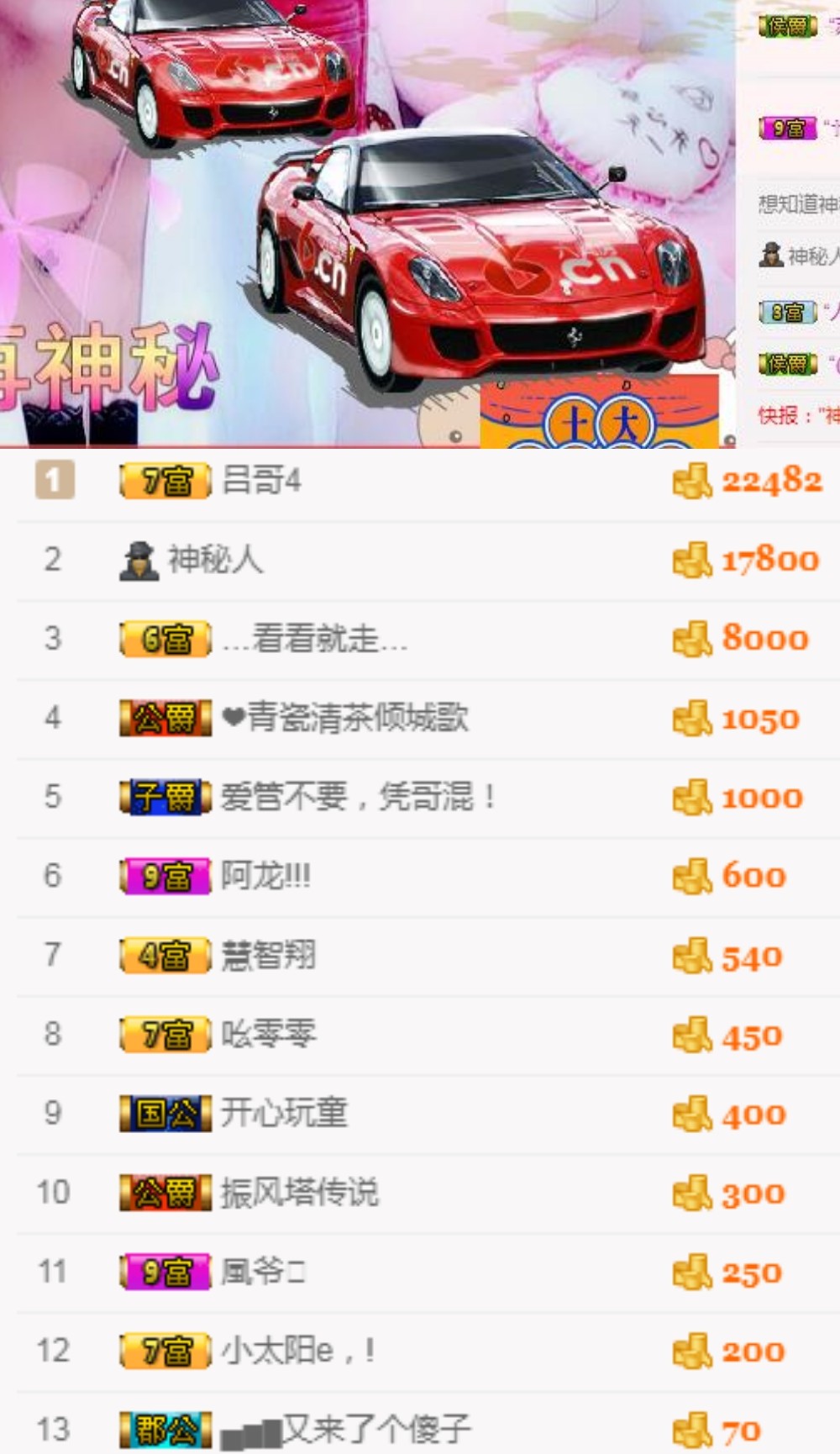Open user ...看看就走... from the list

(315, 640)
